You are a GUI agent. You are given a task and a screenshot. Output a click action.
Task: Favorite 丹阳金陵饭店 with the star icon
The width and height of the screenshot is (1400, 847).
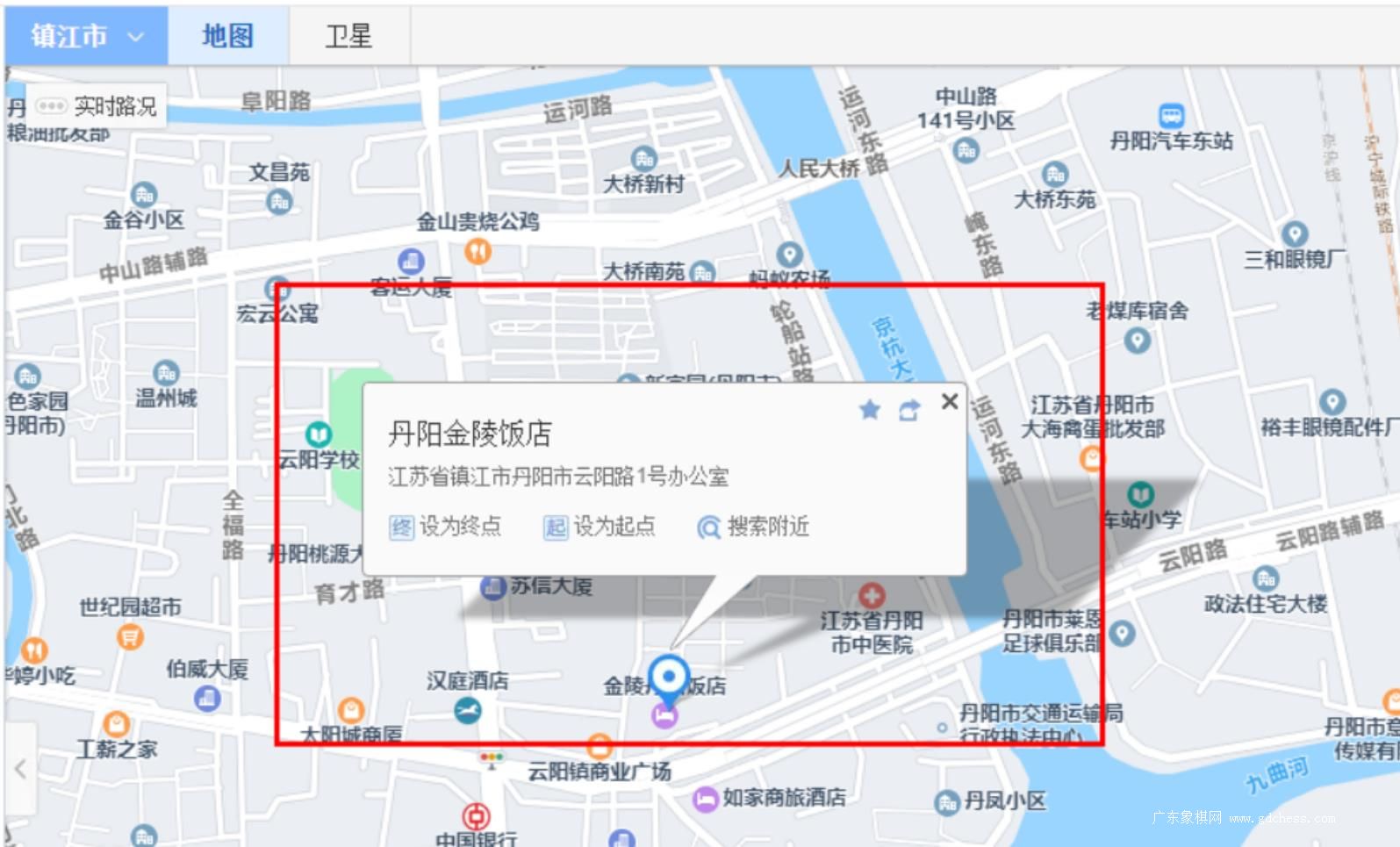coord(869,409)
